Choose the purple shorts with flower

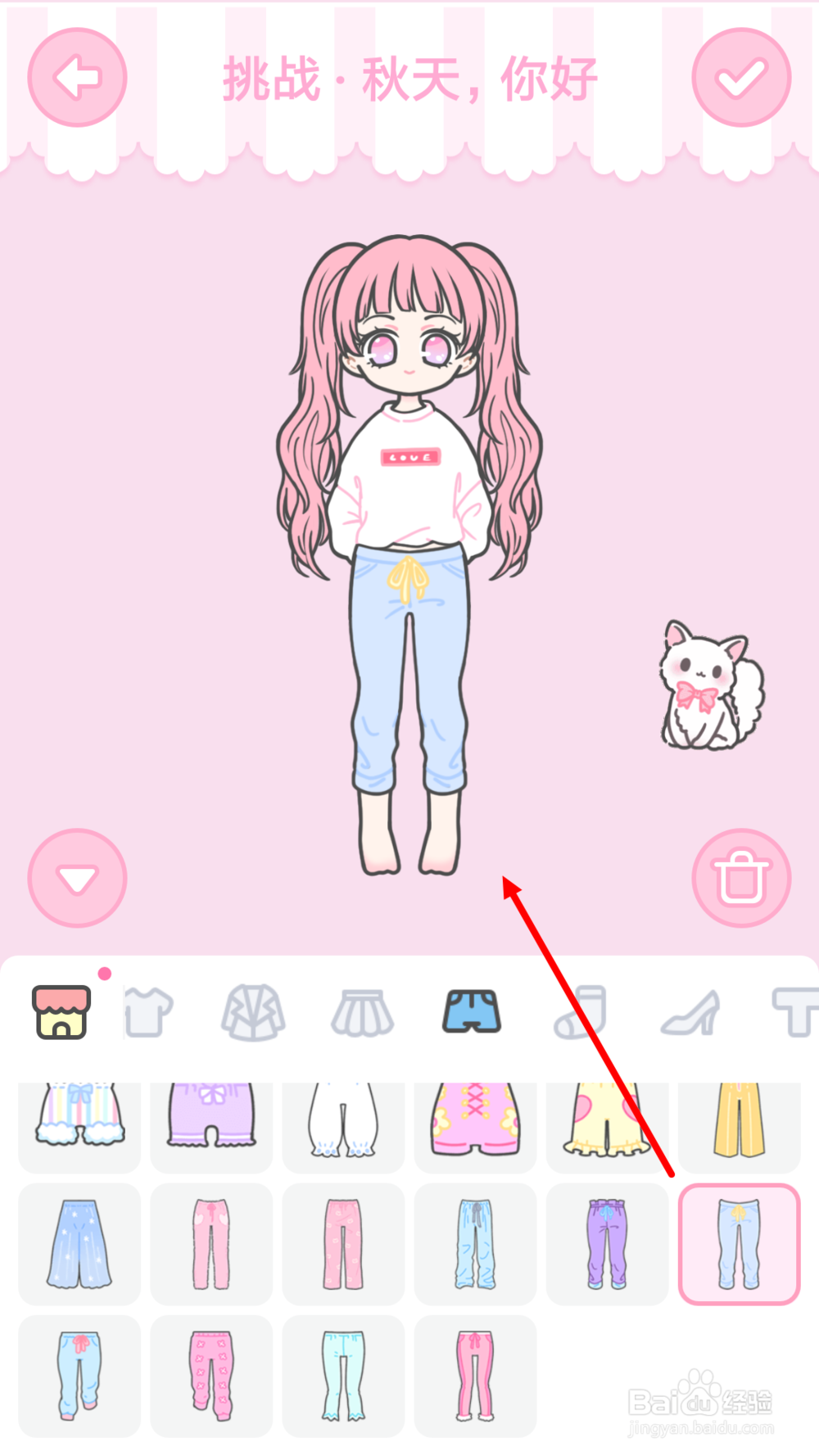pos(211,1124)
